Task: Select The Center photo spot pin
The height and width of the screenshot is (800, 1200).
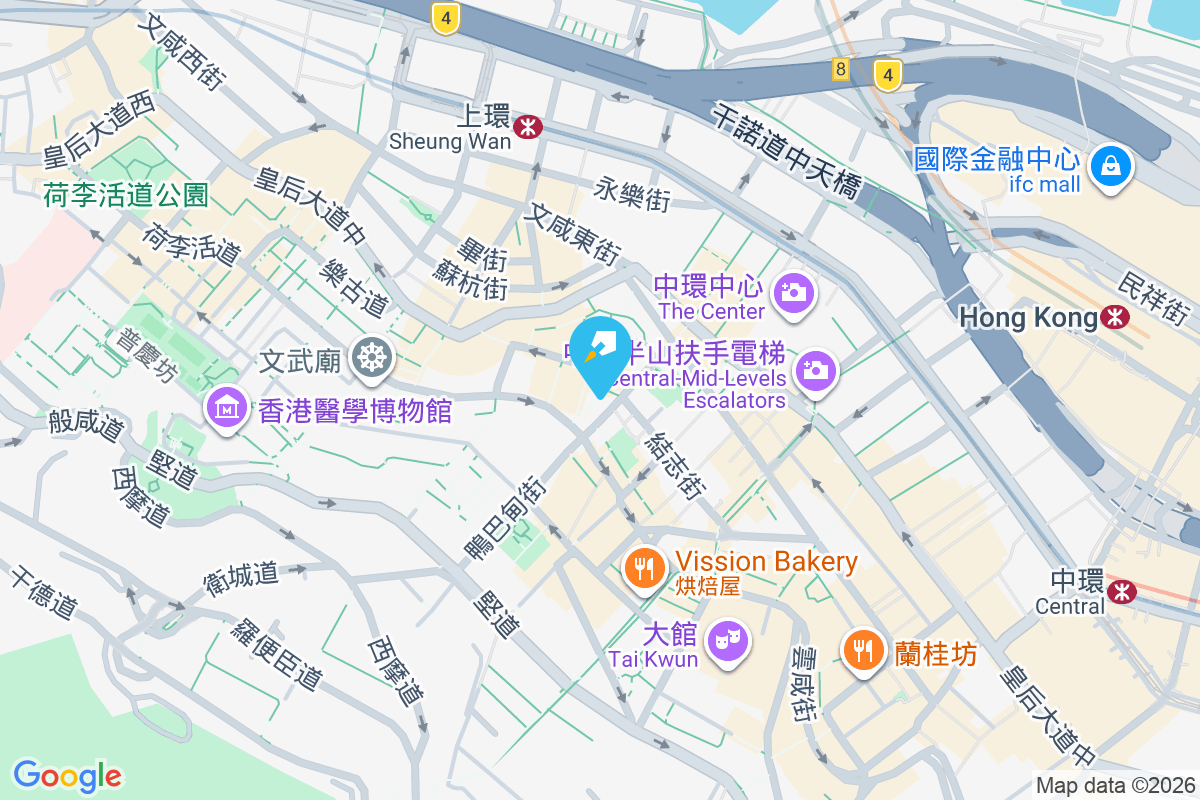Action: coord(795,292)
